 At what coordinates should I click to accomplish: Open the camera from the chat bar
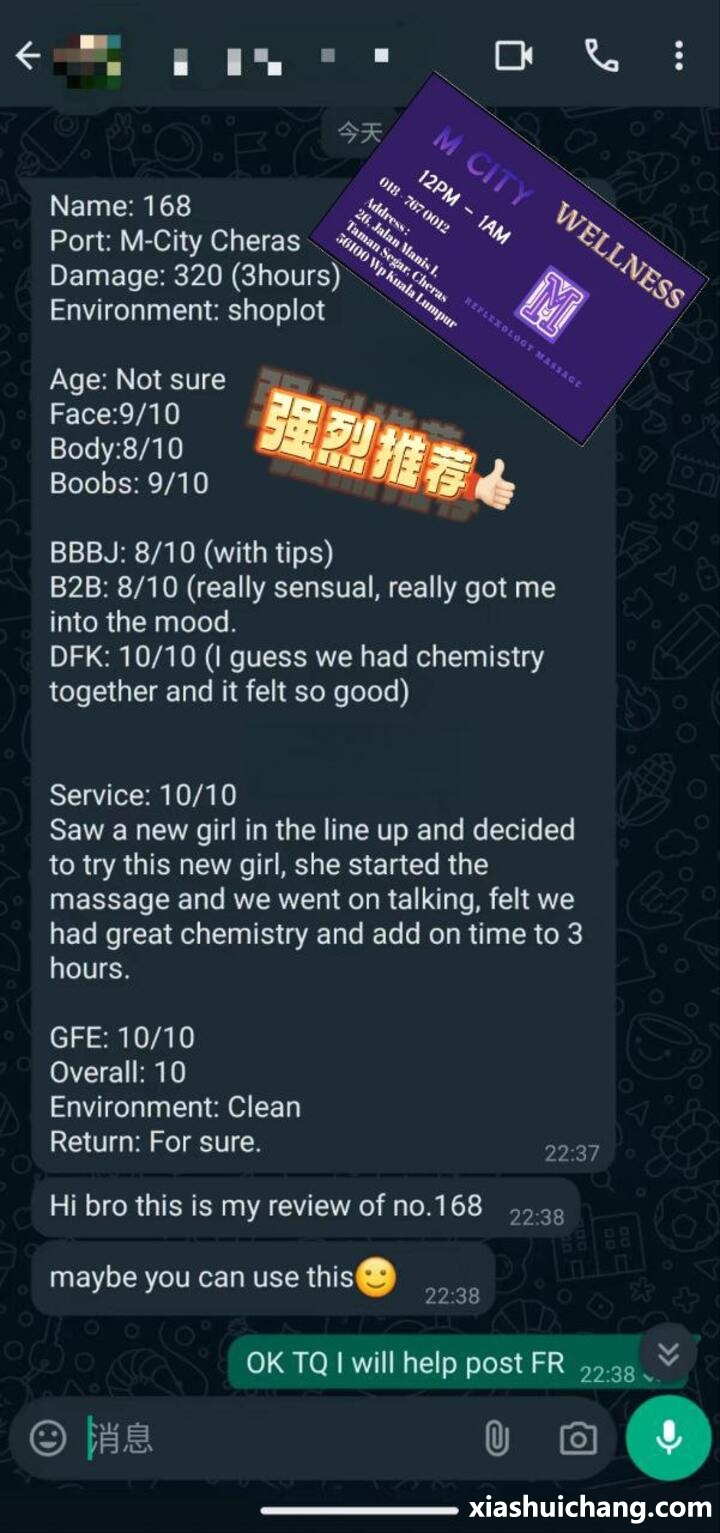(x=577, y=1439)
